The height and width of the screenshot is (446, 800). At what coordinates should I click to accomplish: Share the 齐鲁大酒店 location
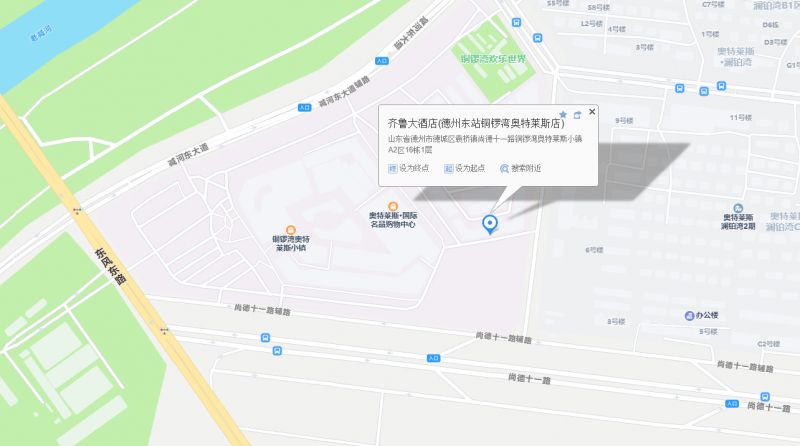[x=577, y=115]
